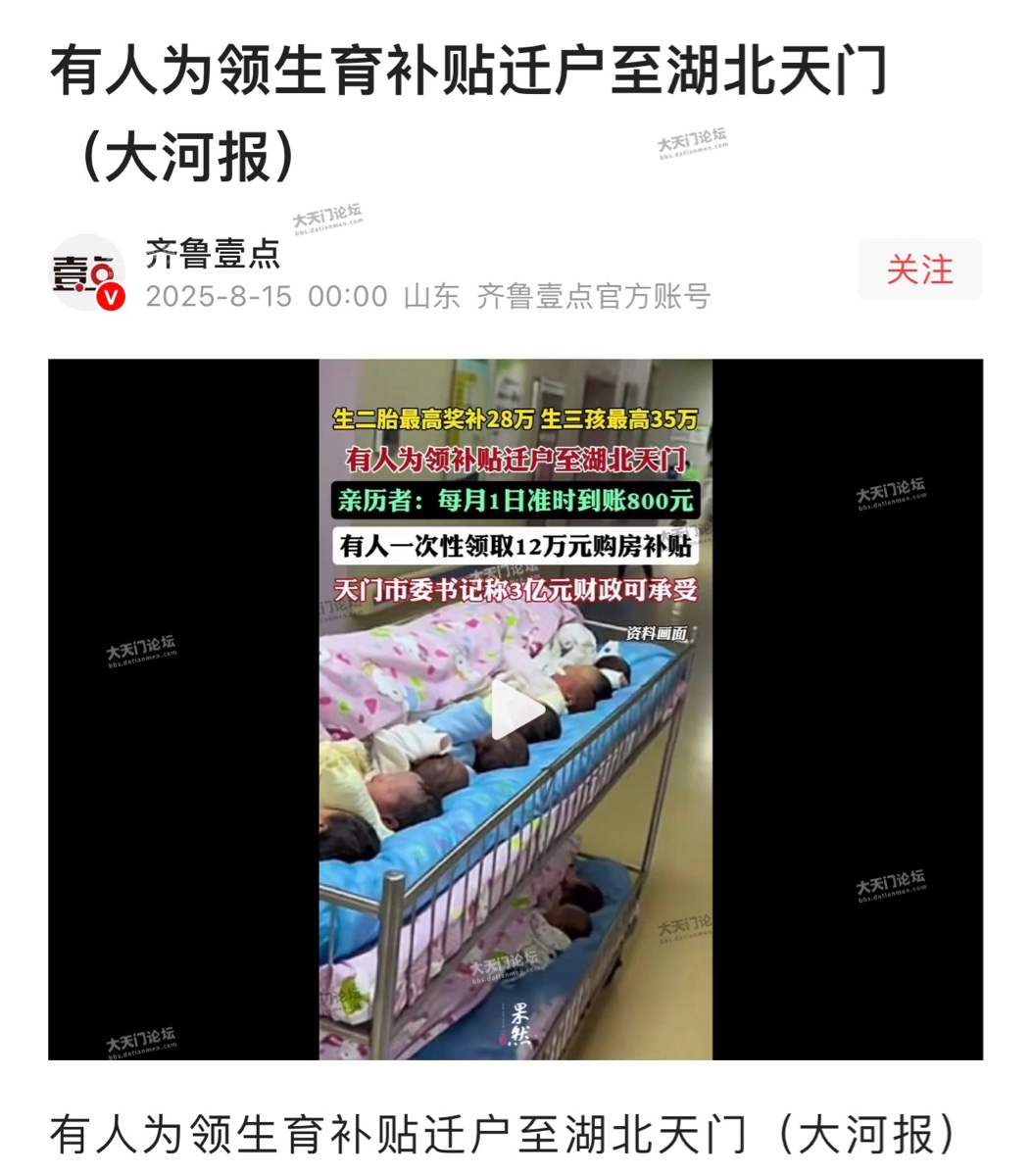1032x1176 pixels.
Task: Open 齐鲁壹点 profile avatar
Action: coord(88,271)
